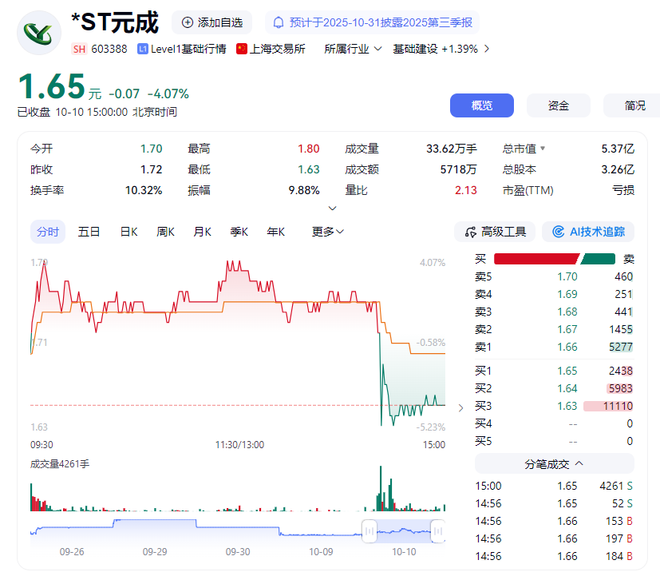Expand more quote details chevron below stats
Viewport: 660px width, 580px height.
(x=333, y=208)
